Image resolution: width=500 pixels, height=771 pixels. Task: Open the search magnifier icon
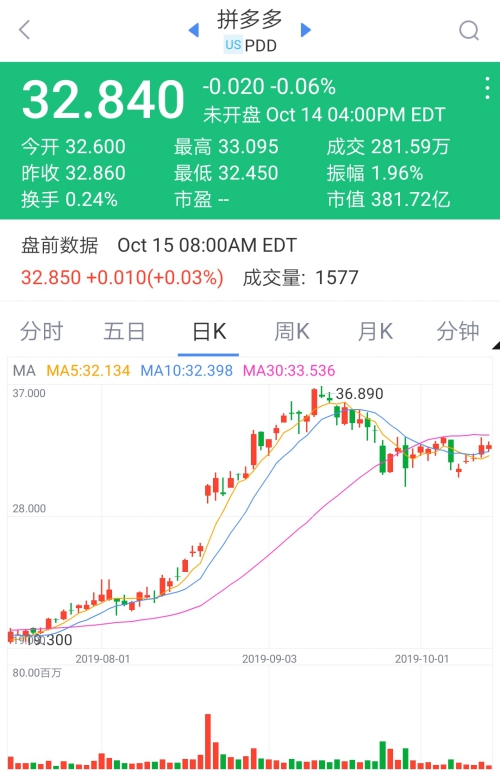point(469,30)
